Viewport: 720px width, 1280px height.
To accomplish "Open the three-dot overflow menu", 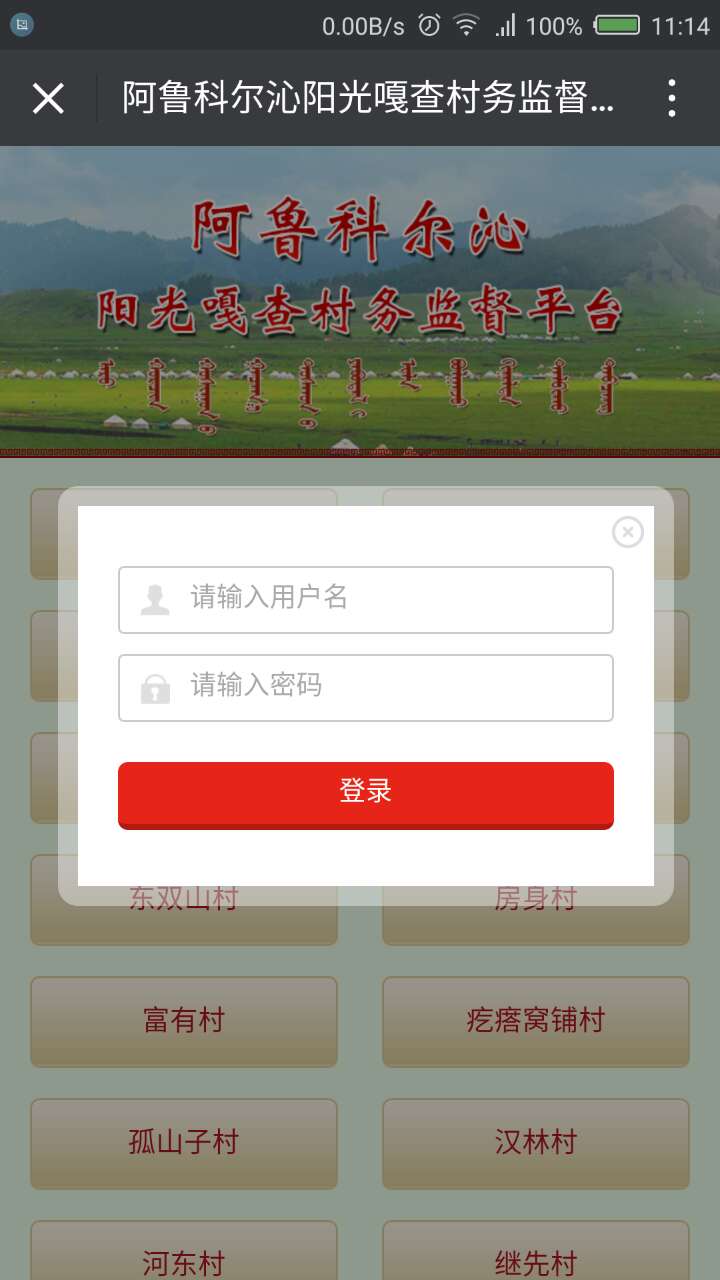I will (x=672, y=98).
